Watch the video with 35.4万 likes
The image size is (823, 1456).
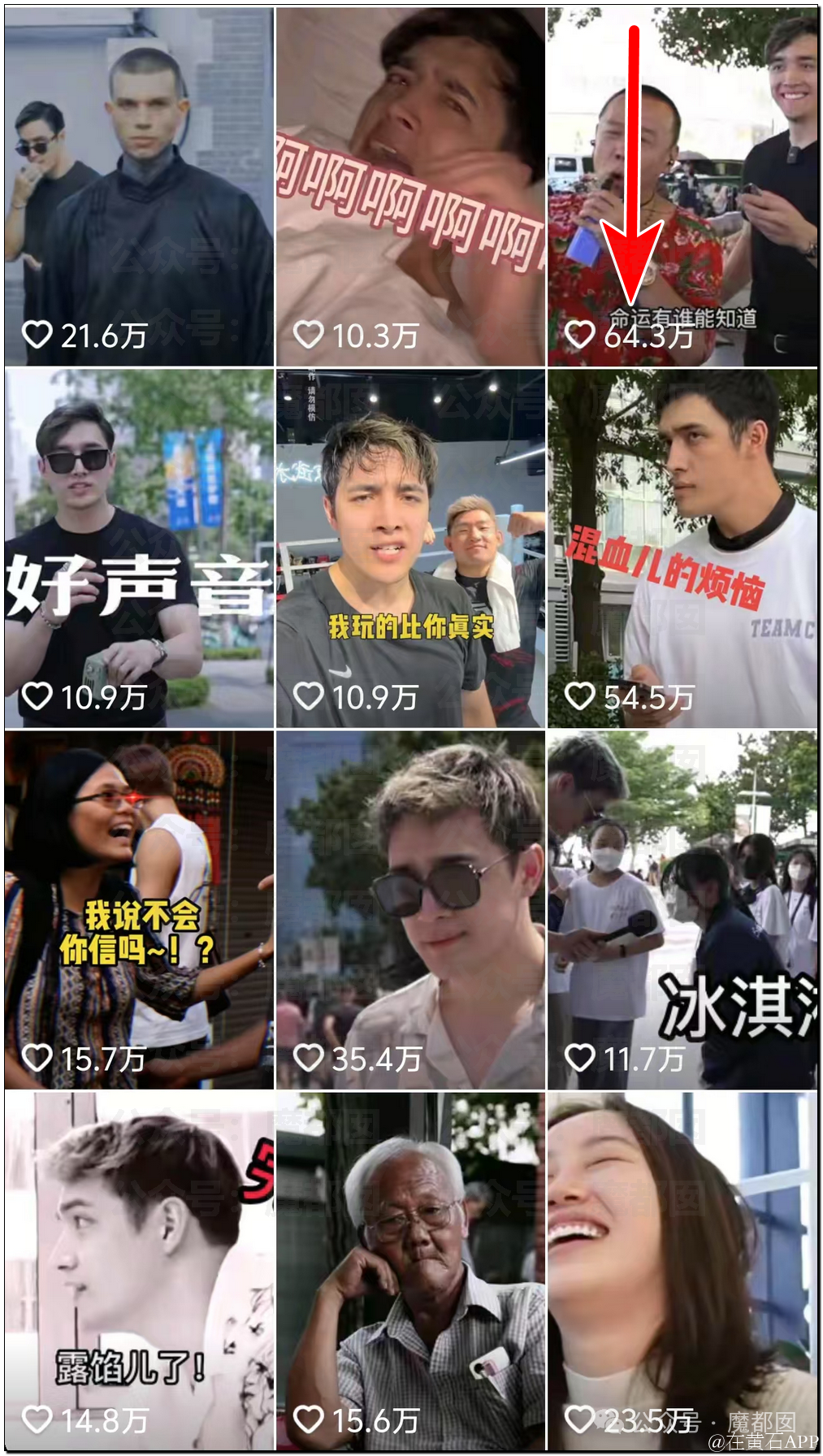[x=410, y=910]
